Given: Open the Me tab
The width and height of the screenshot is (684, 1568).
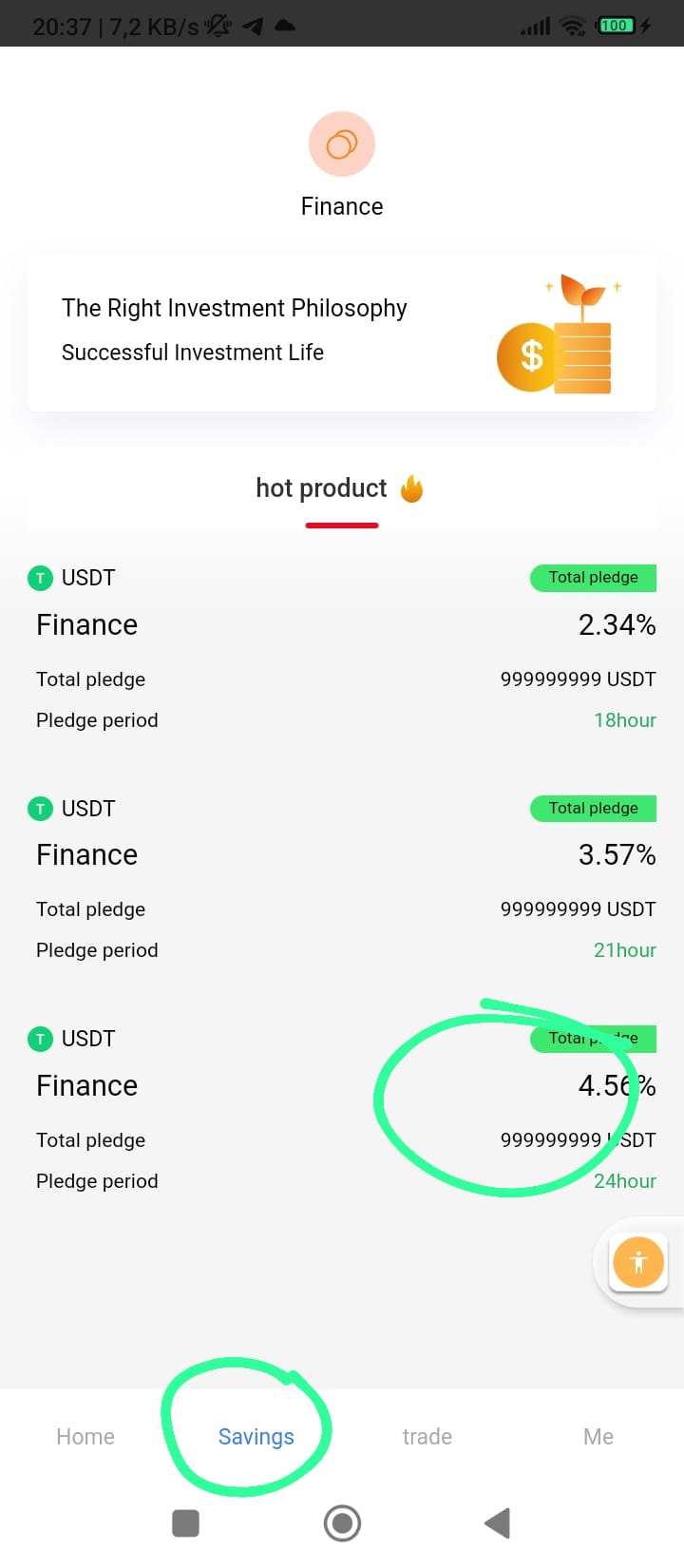Looking at the screenshot, I should coord(598,1436).
